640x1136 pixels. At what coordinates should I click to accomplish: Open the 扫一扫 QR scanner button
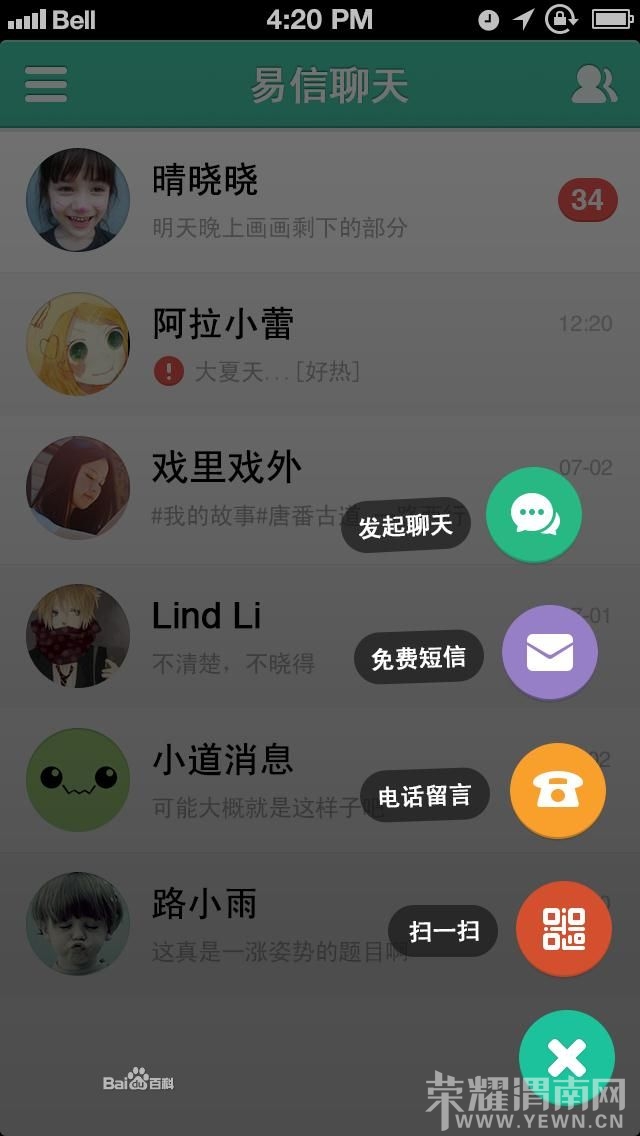564,929
